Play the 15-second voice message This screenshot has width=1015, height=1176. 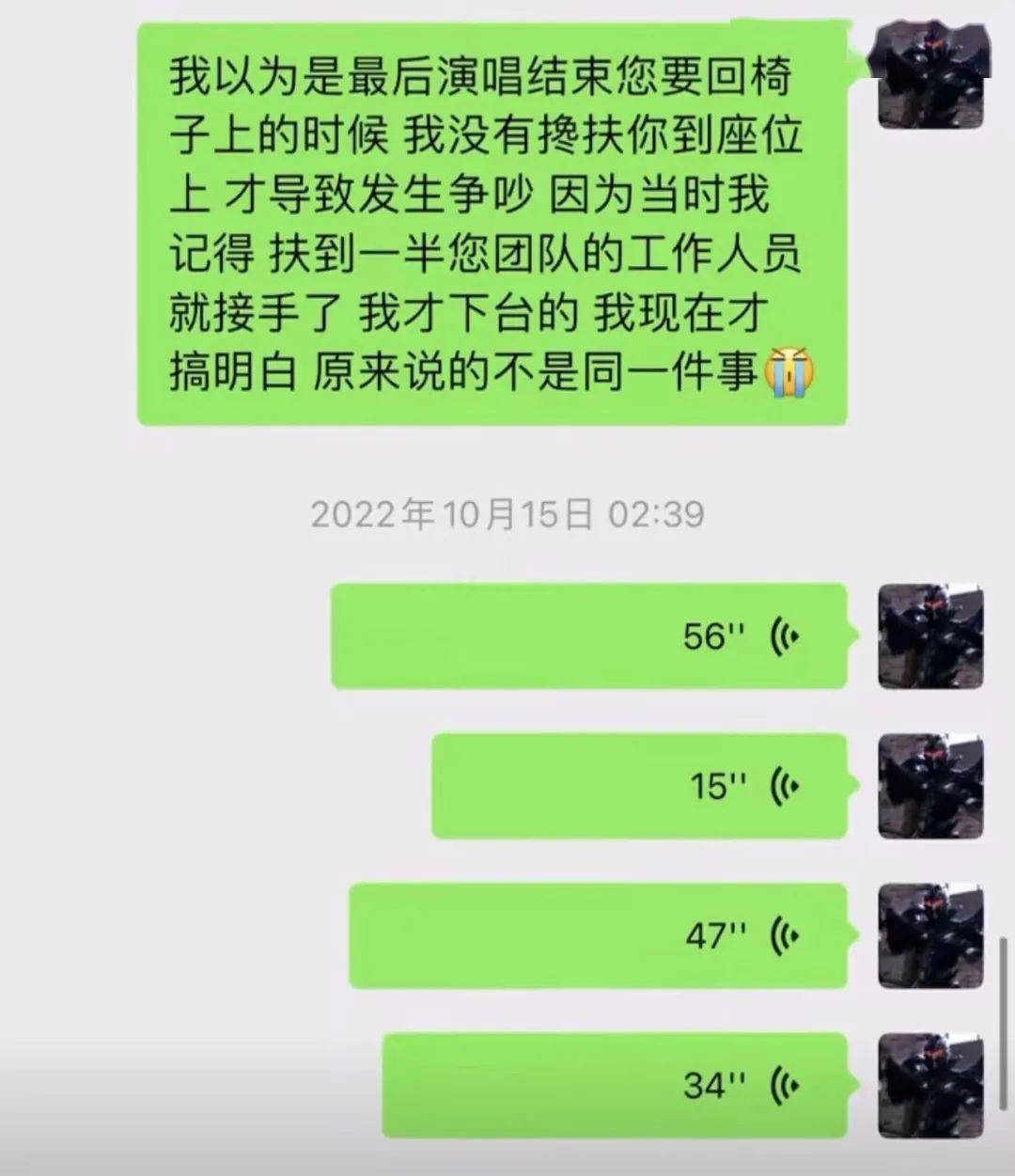[639, 786]
